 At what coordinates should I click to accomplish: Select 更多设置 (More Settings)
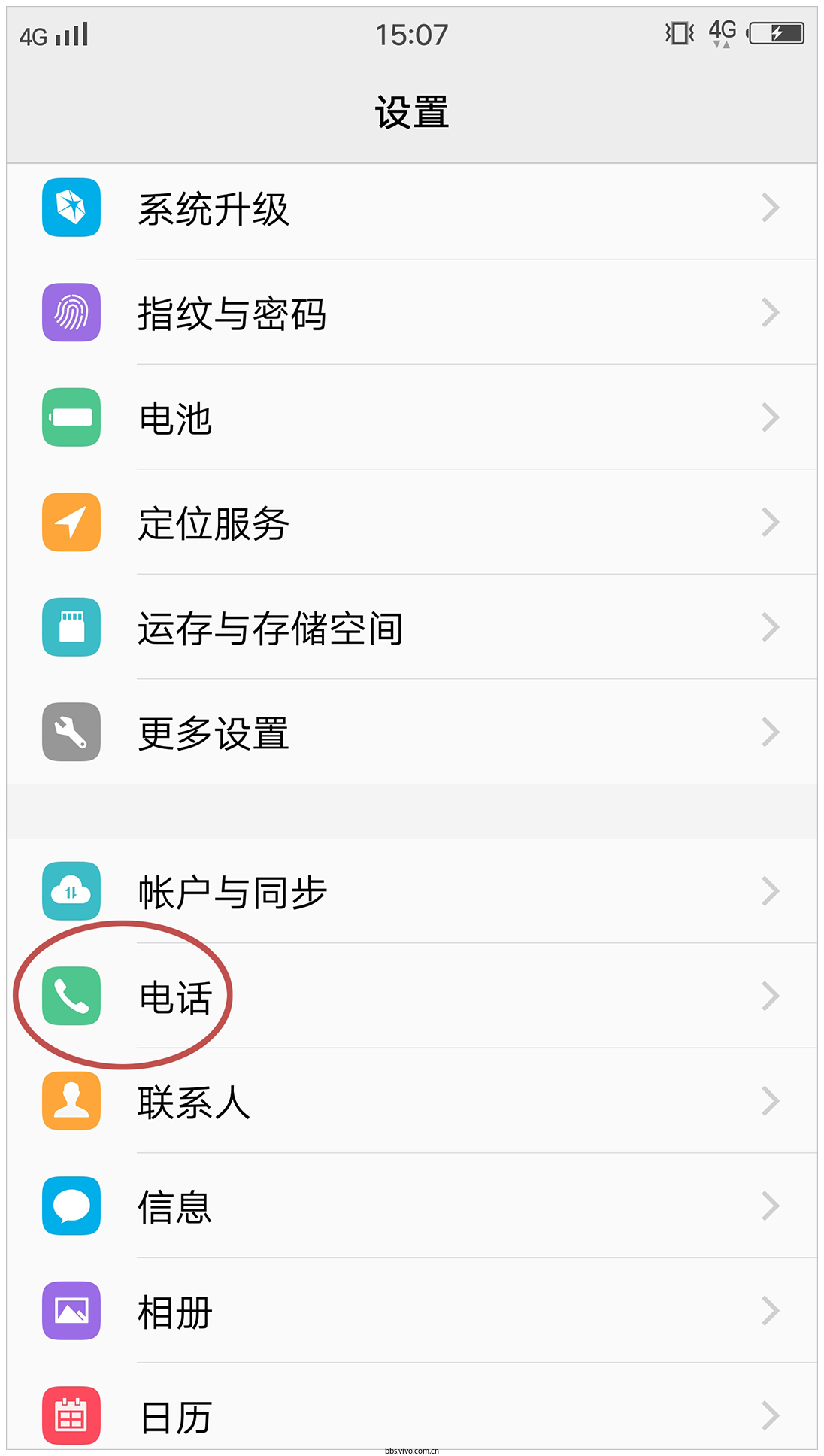412,733
